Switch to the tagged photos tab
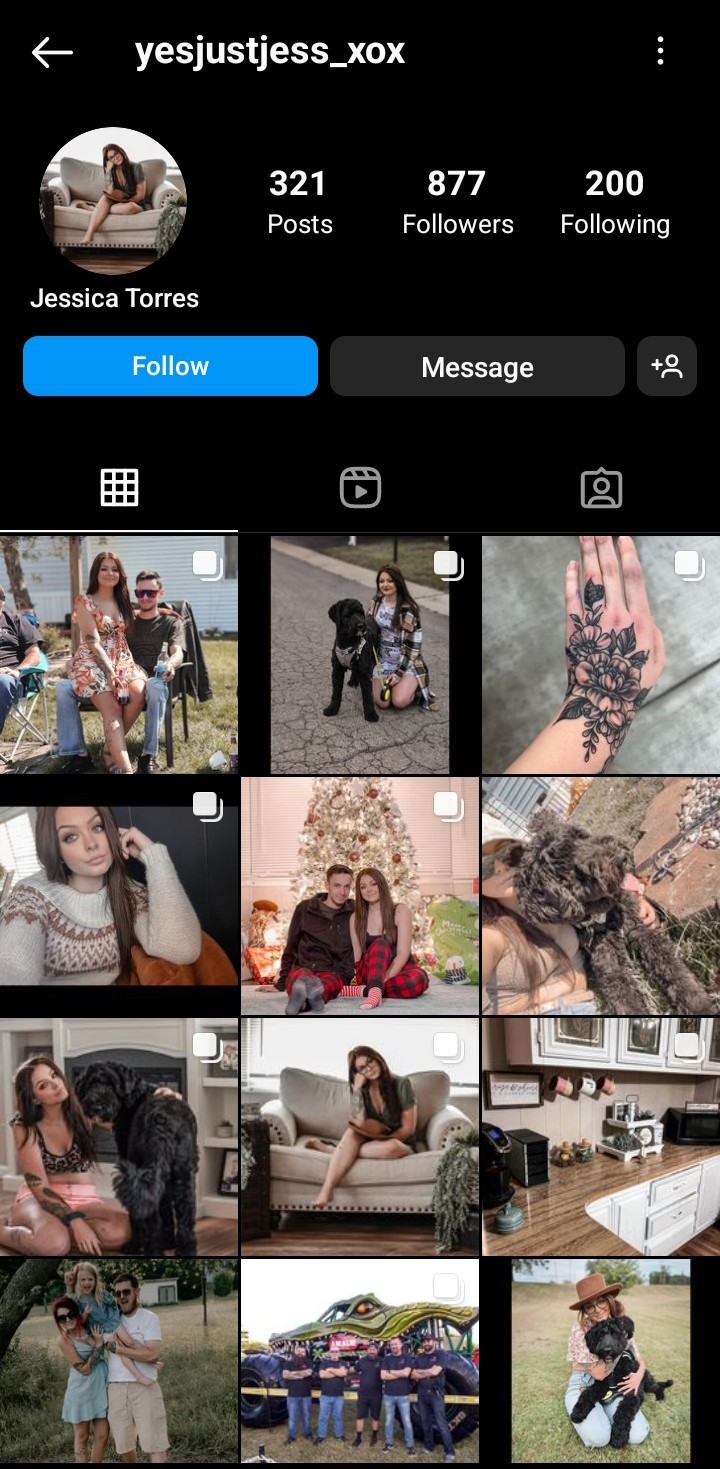720x1469 pixels. [x=601, y=488]
